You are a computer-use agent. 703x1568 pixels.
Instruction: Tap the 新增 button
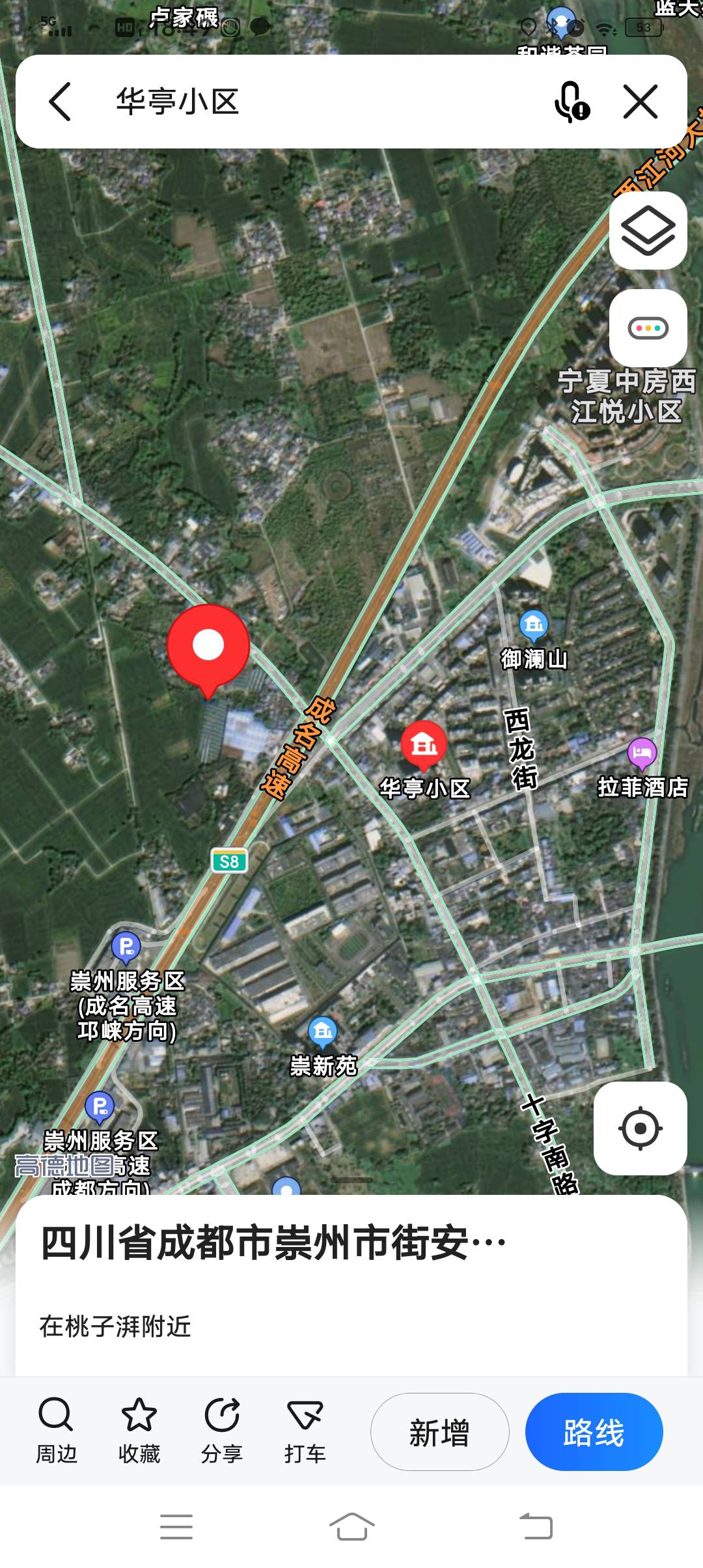click(x=439, y=1432)
